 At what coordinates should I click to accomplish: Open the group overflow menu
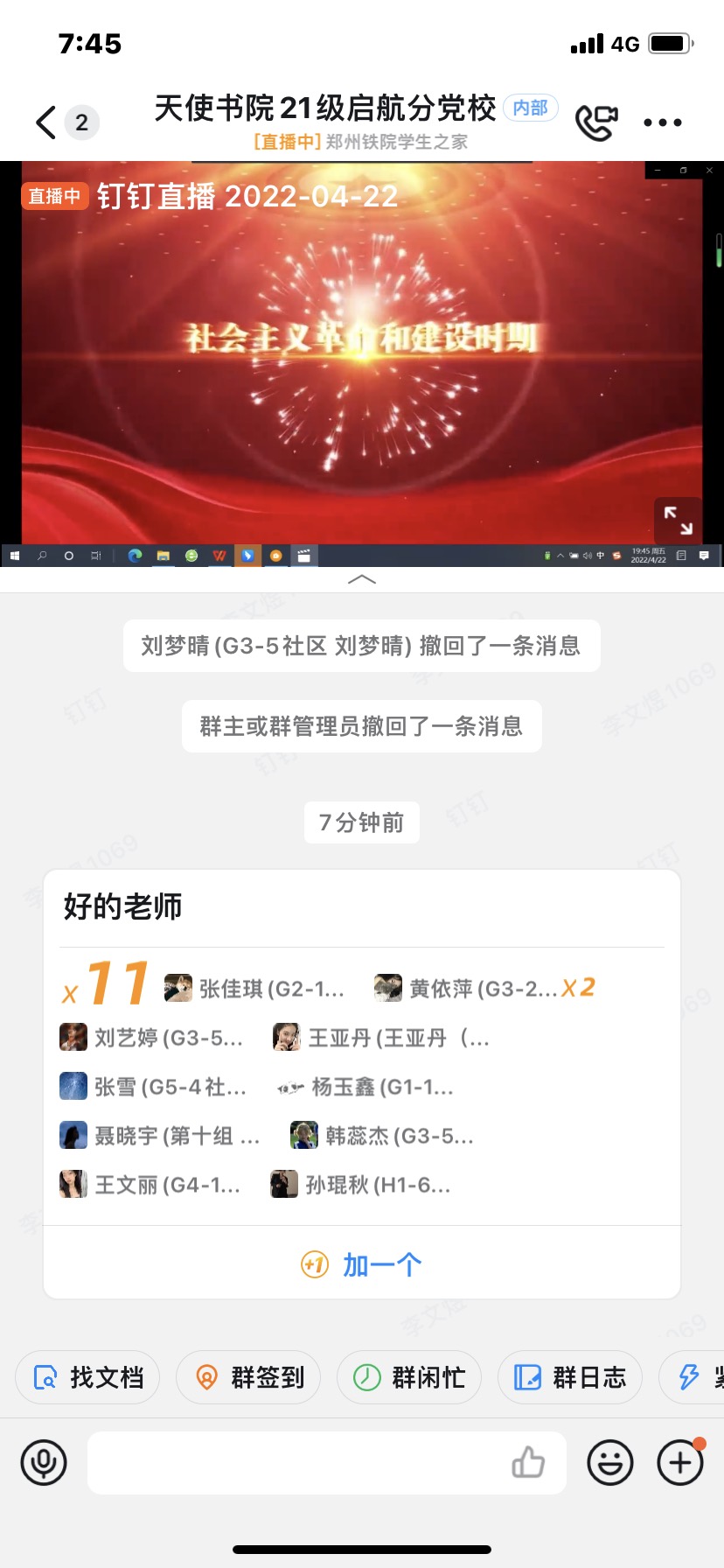[662, 122]
